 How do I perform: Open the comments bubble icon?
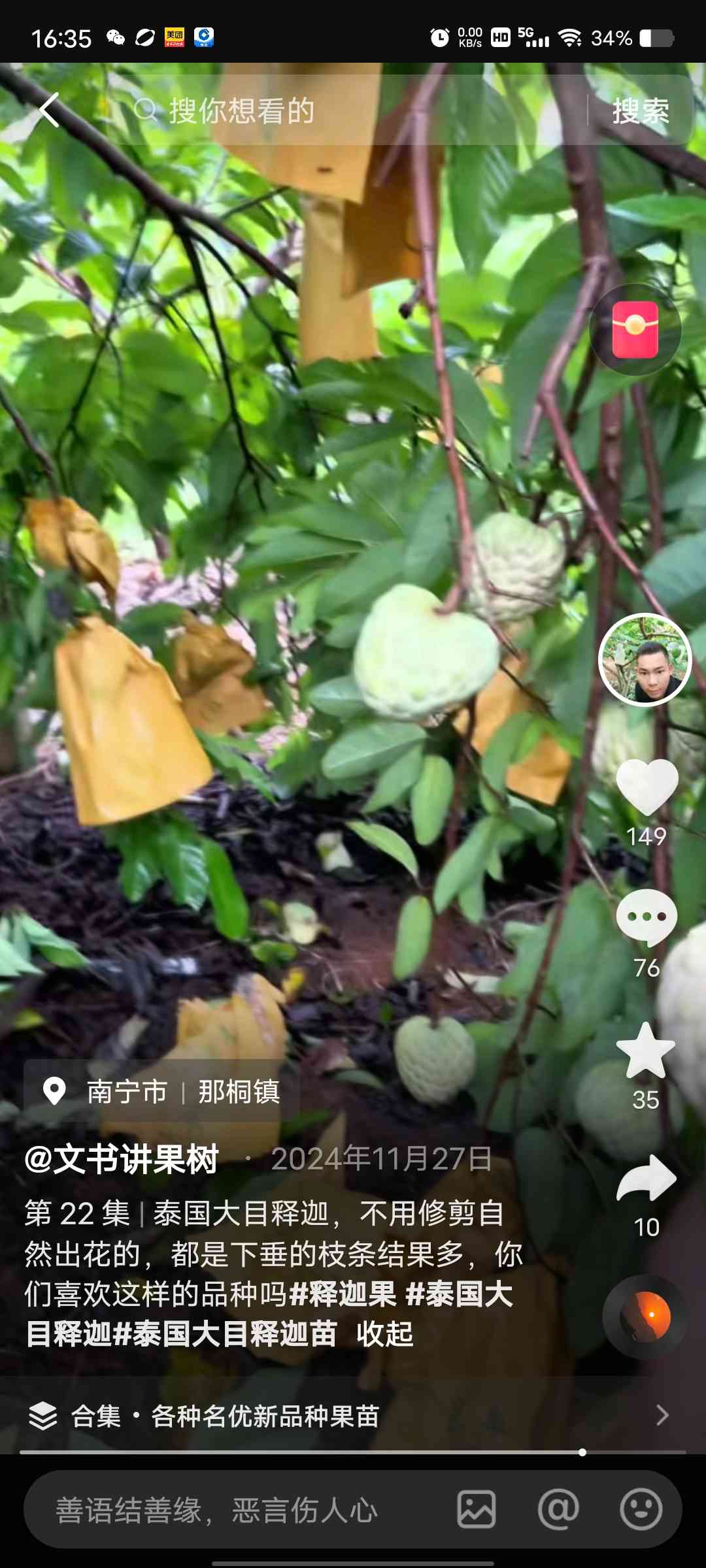pos(647,917)
